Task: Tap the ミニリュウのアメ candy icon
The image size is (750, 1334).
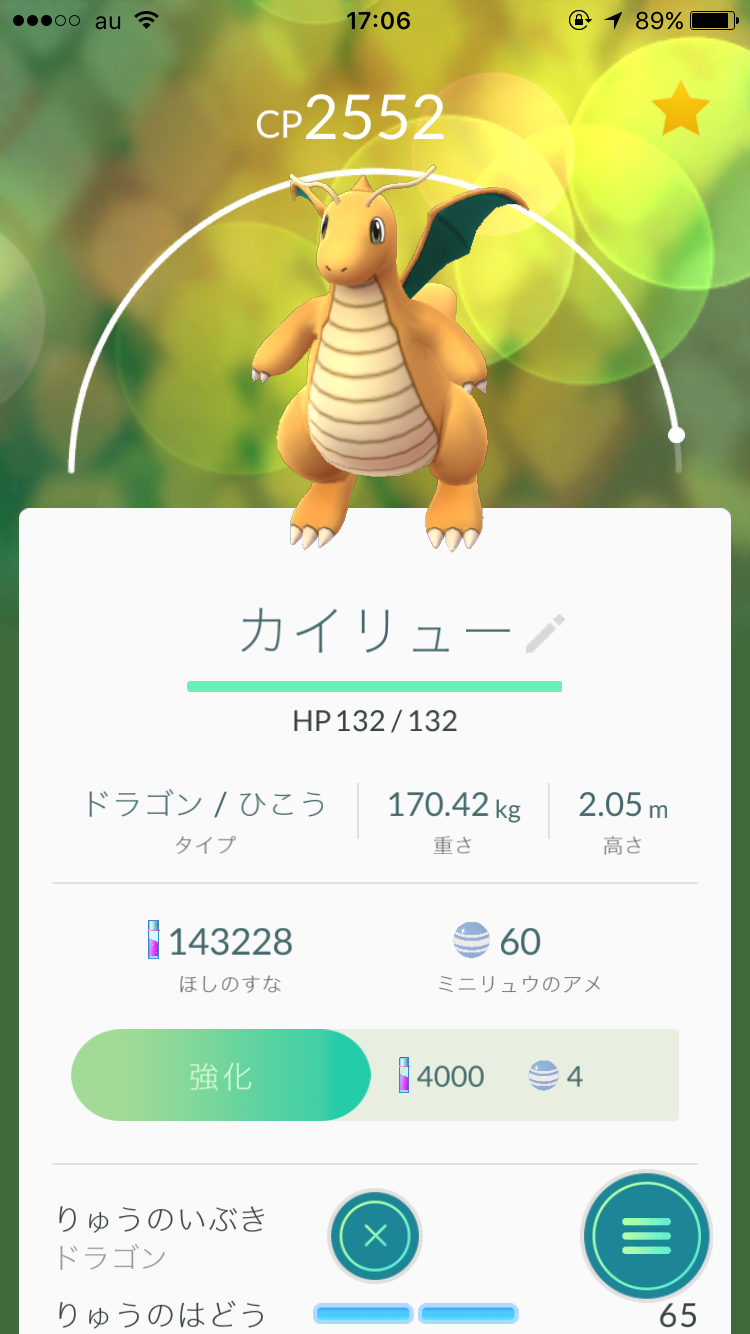Action: pos(470,940)
